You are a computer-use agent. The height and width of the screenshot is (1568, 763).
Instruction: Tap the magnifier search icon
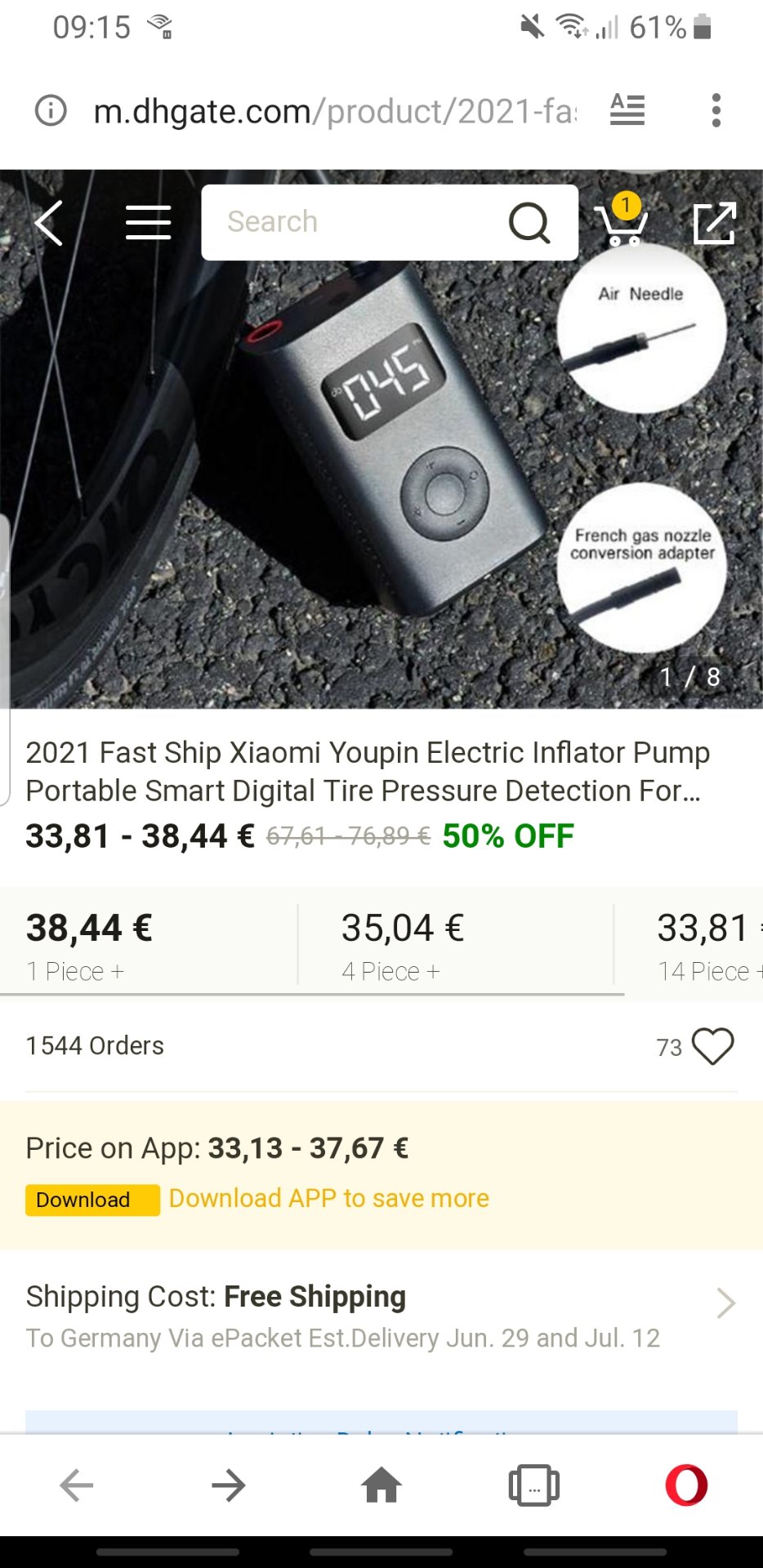pyautogui.click(x=529, y=222)
